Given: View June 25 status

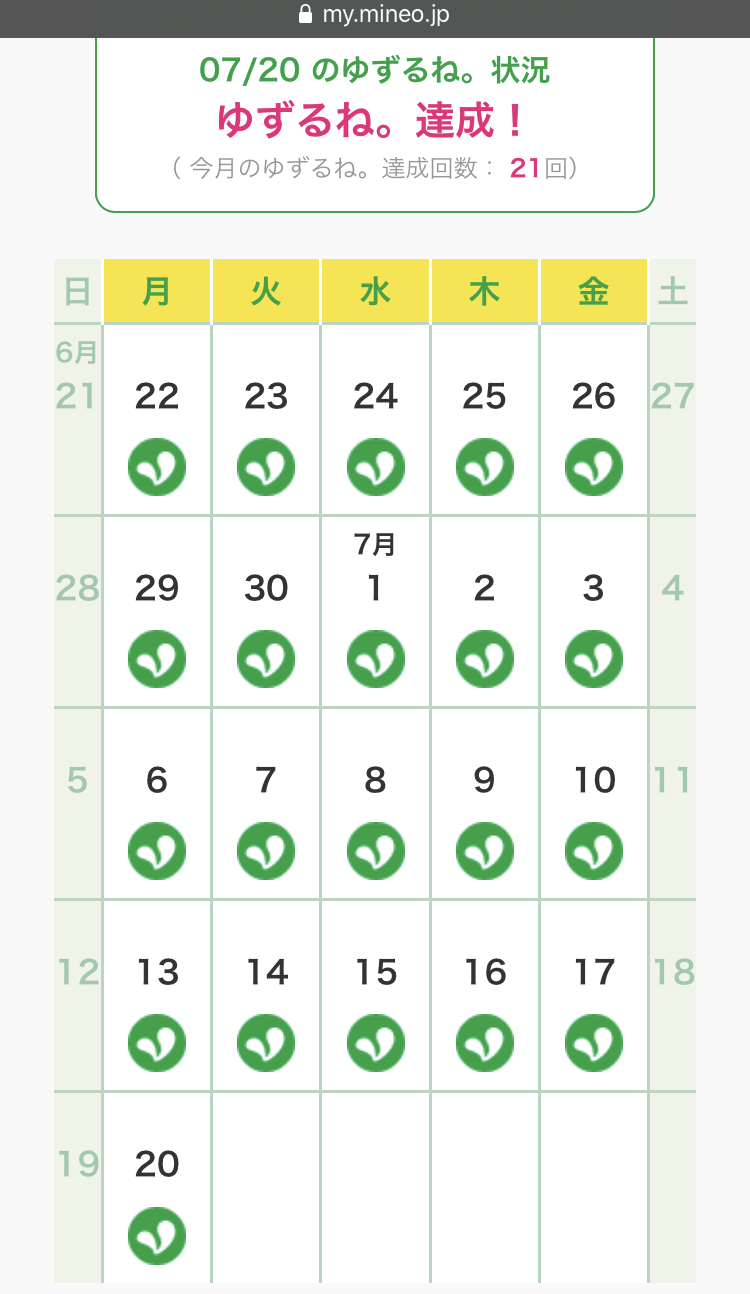Looking at the screenshot, I should (485, 420).
